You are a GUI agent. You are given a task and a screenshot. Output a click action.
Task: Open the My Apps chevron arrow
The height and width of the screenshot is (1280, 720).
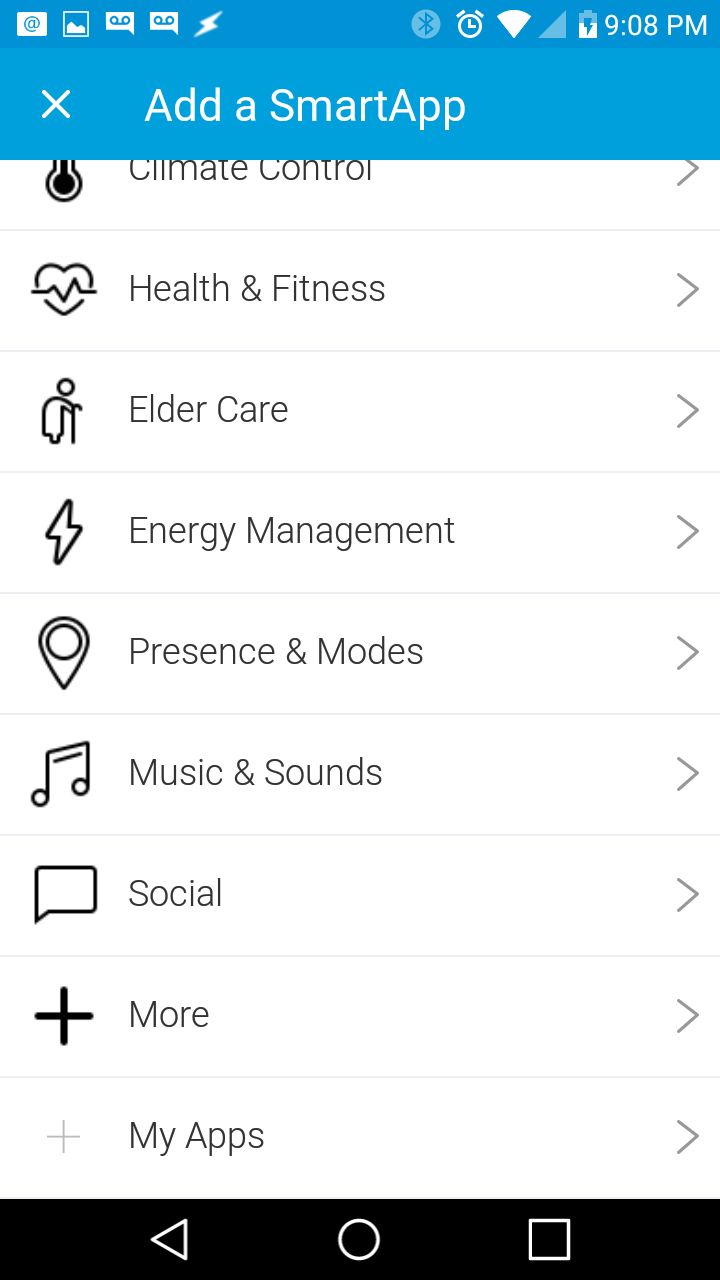687,1136
